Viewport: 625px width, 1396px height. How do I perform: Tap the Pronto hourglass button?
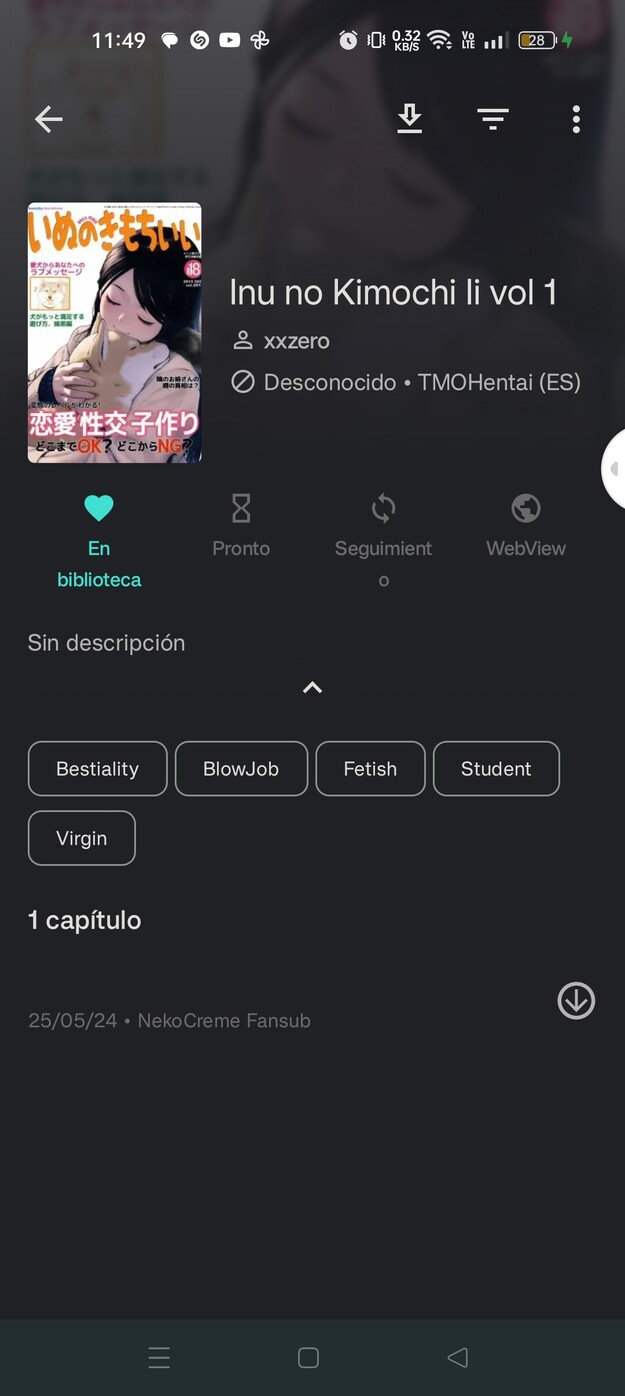(241, 526)
